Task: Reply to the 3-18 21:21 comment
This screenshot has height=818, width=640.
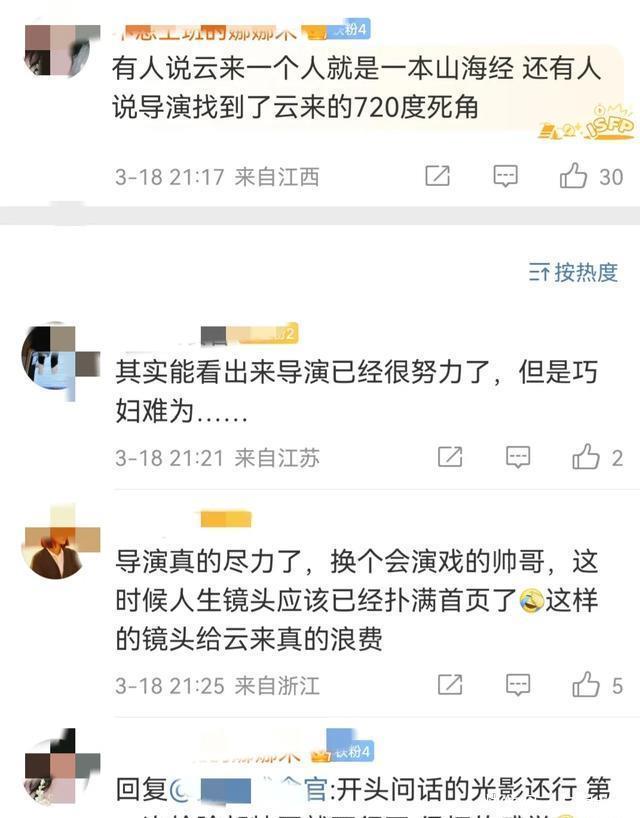Action: 517,458
